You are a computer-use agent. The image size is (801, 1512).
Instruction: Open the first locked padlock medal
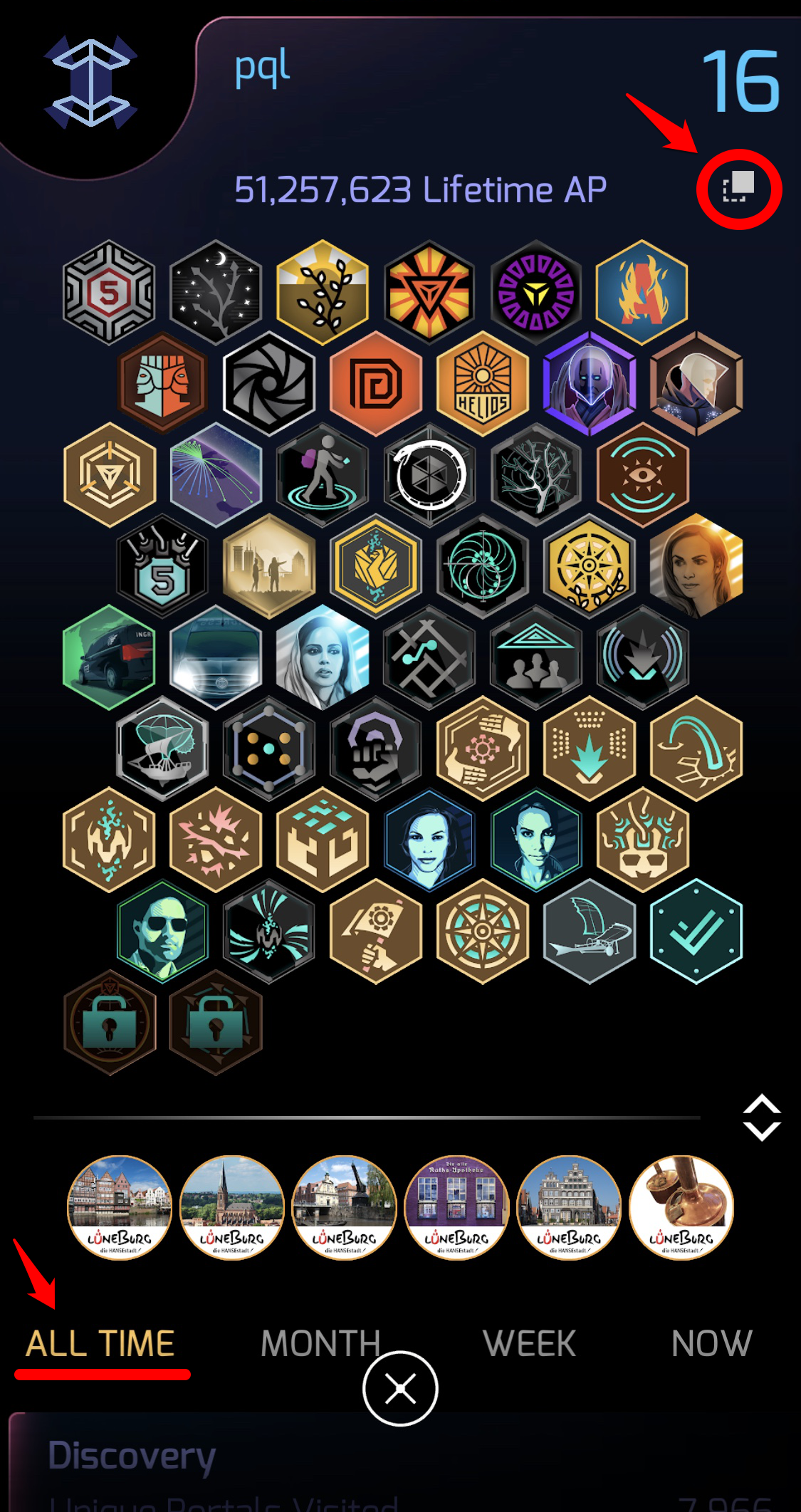[x=109, y=1022]
